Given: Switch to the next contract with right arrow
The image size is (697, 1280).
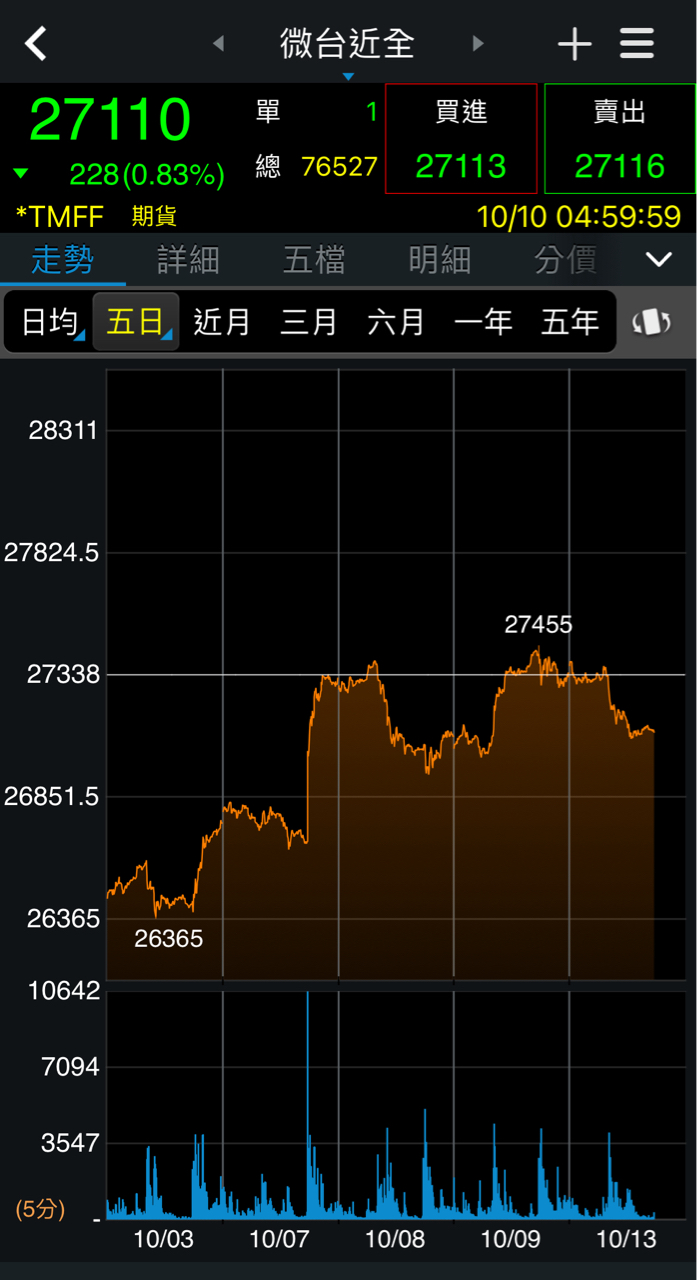Looking at the screenshot, I should point(478,44).
